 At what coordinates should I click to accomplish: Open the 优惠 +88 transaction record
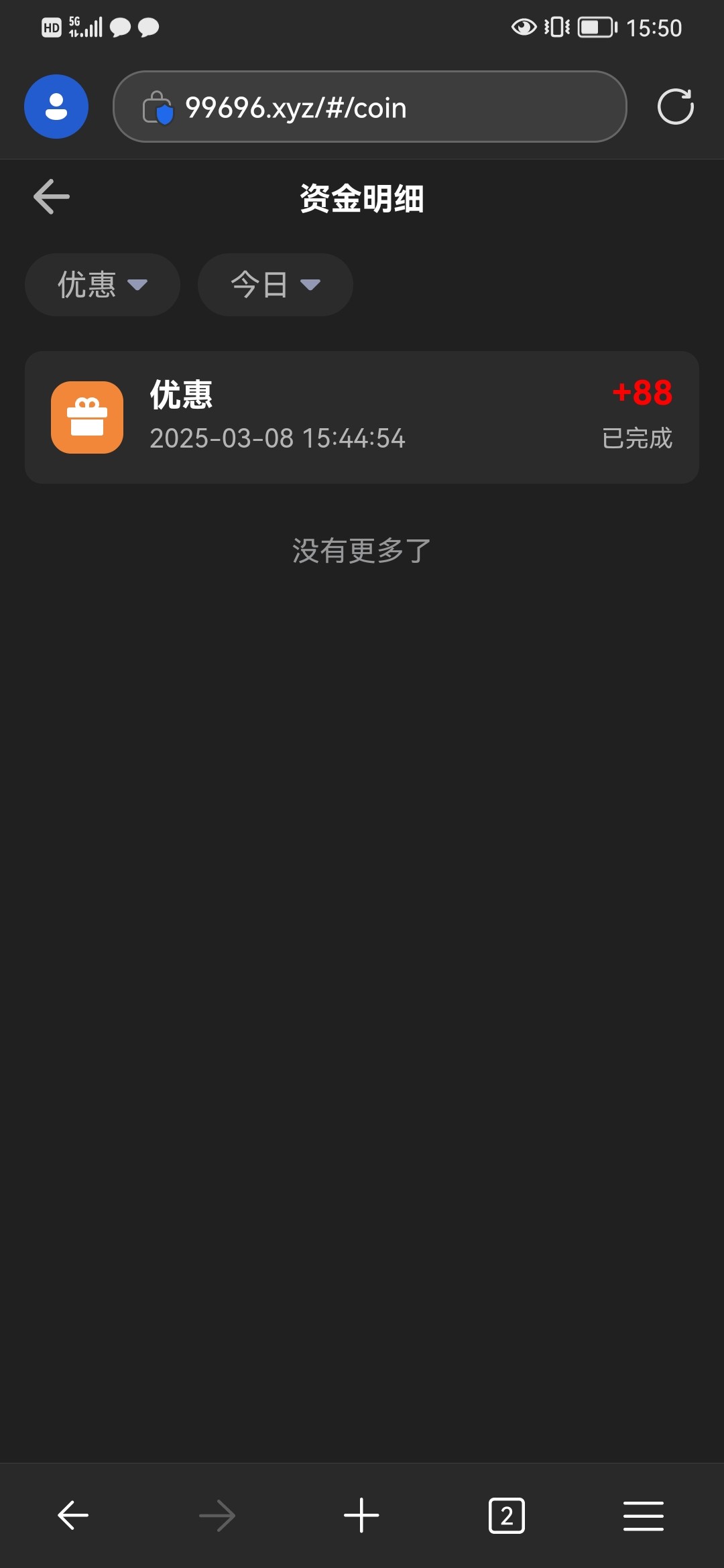(x=362, y=417)
